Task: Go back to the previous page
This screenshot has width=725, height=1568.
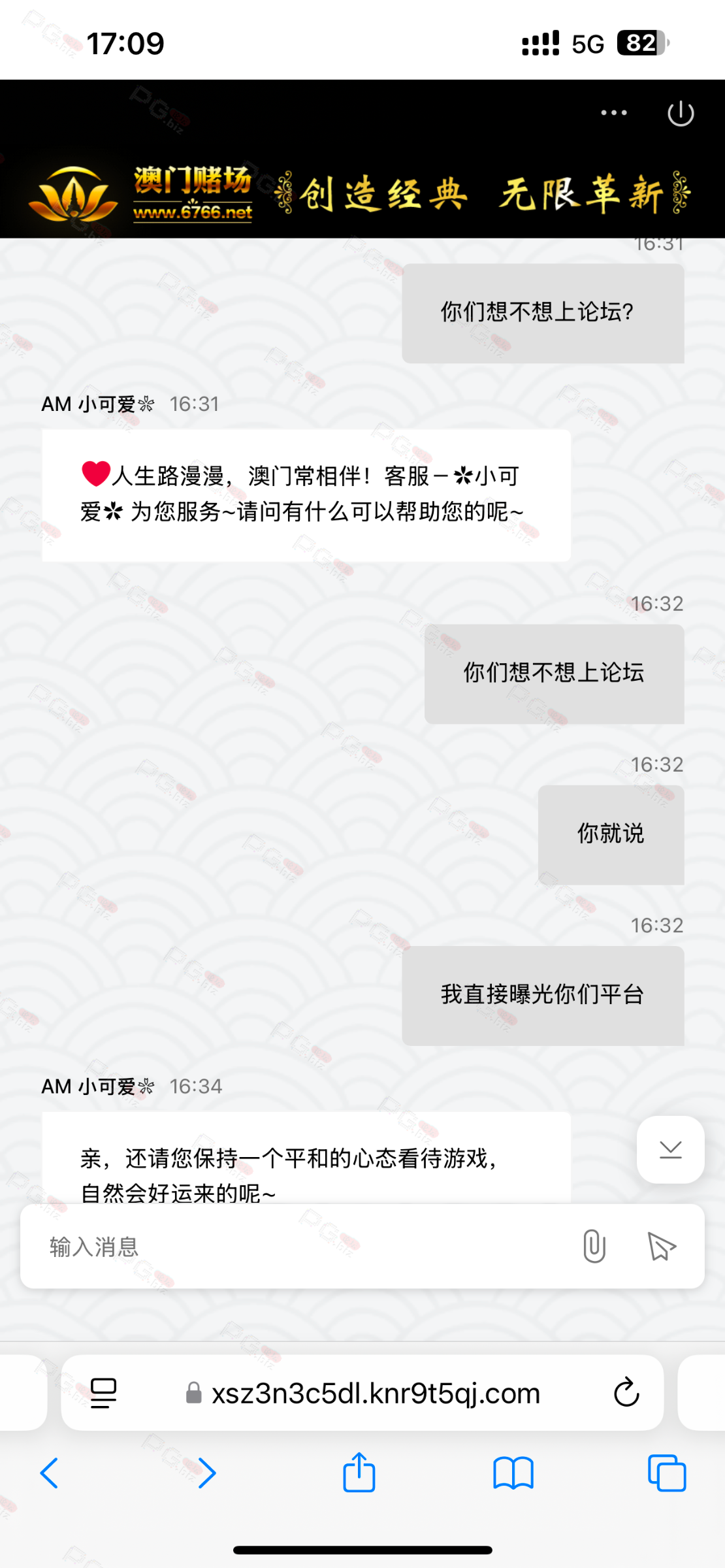Action: [x=50, y=1473]
